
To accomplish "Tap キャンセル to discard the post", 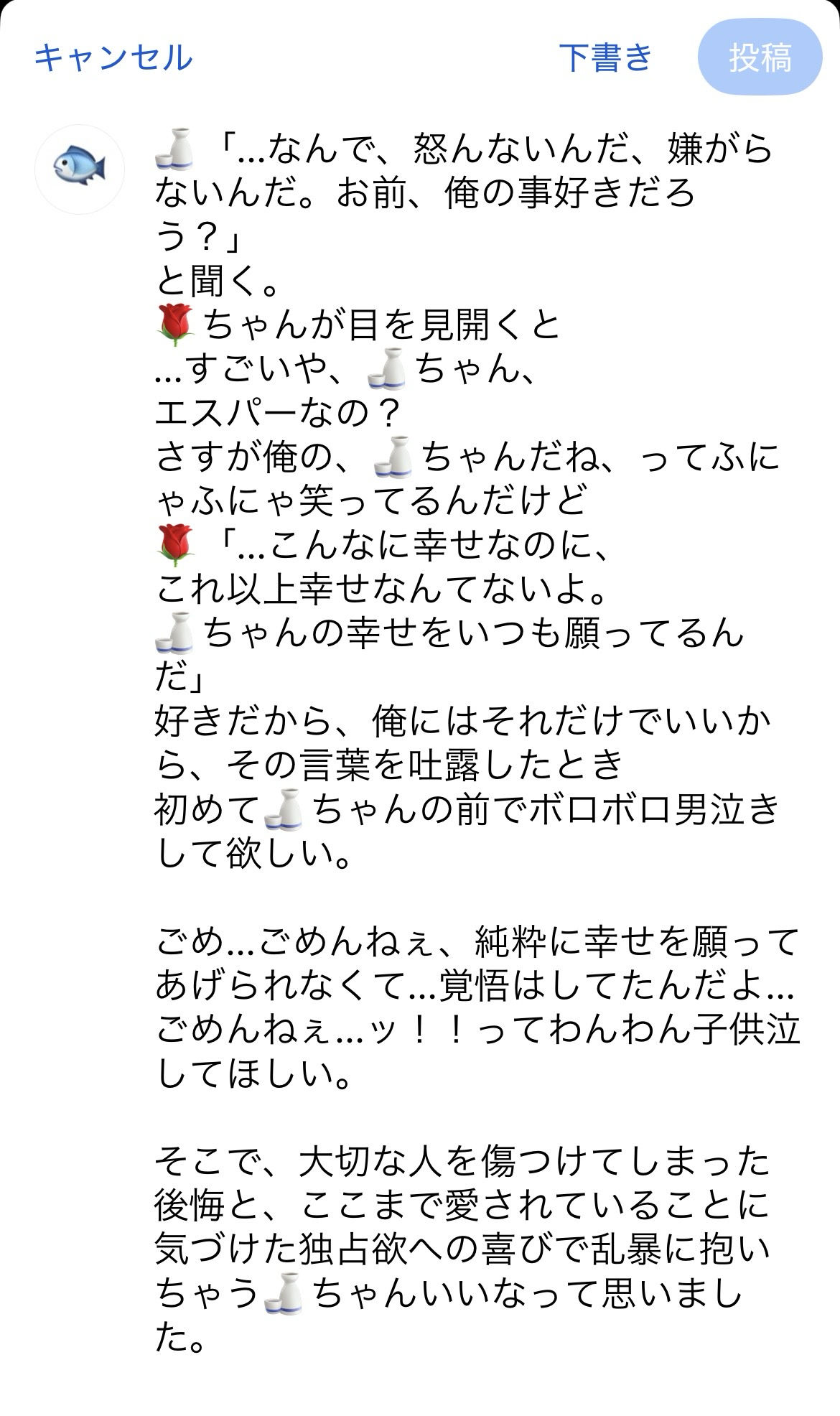I will click(x=113, y=57).
